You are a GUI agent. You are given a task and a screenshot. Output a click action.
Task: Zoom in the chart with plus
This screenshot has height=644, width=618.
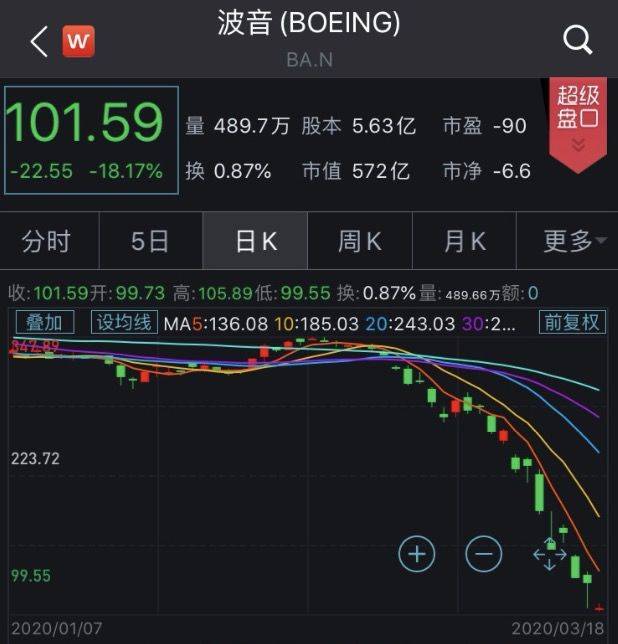click(x=417, y=552)
